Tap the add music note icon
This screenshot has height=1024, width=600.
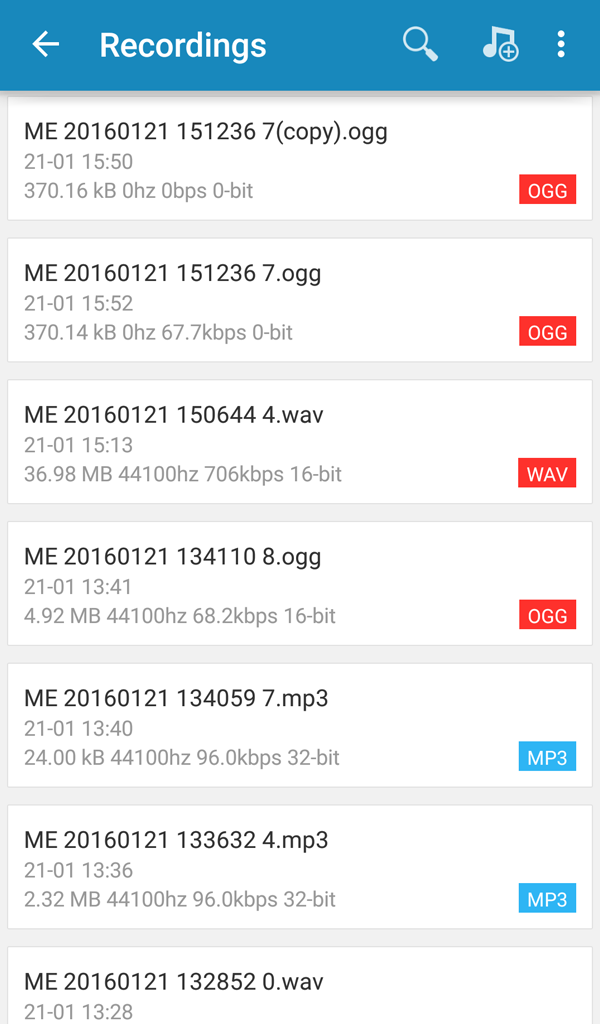pos(500,44)
